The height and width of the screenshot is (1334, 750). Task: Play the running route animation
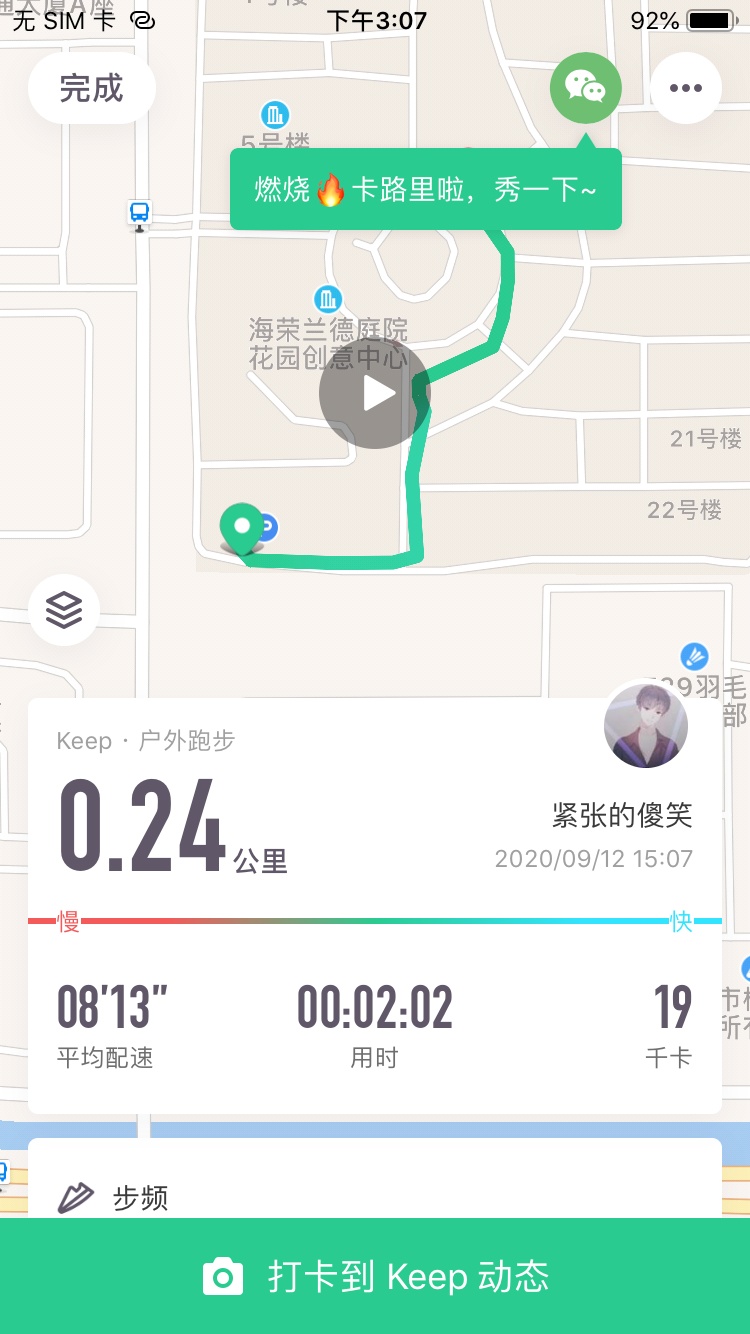pos(375,394)
